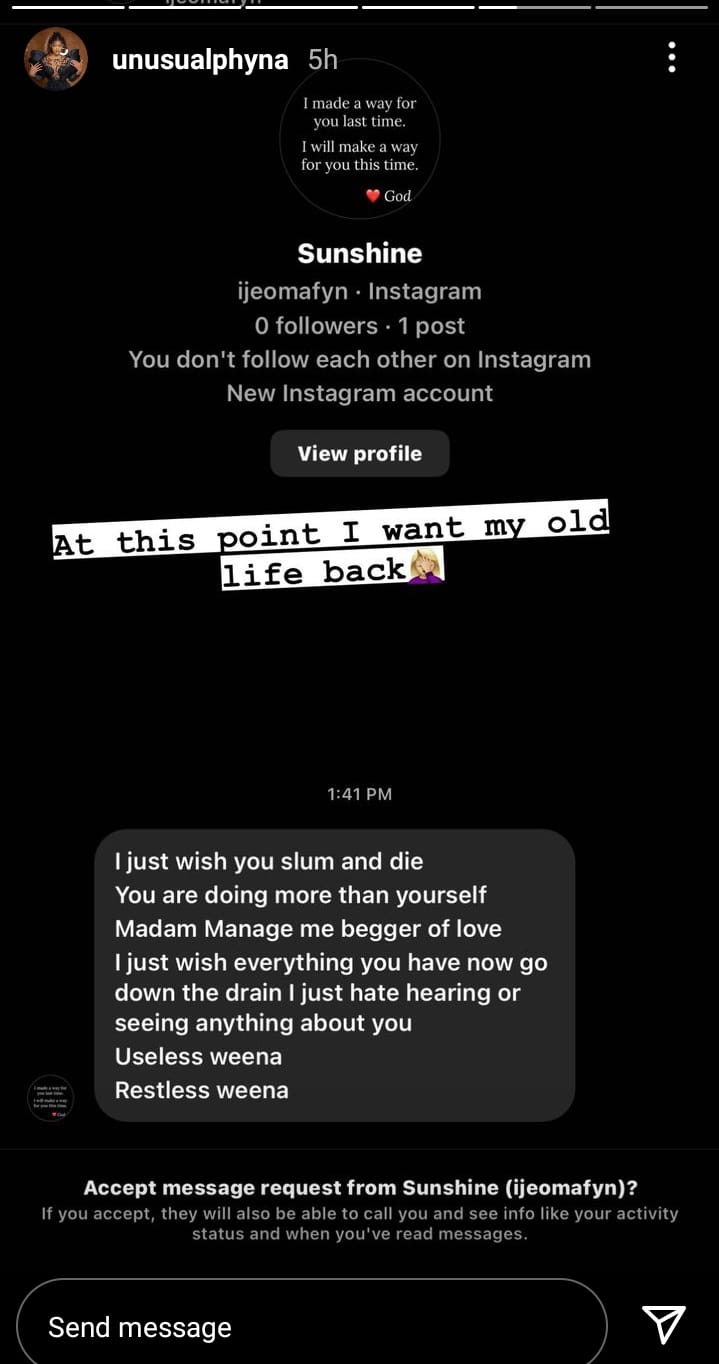This screenshot has width=719, height=1364.
Task: Tap the unusualphyna username
Action: click(x=200, y=60)
